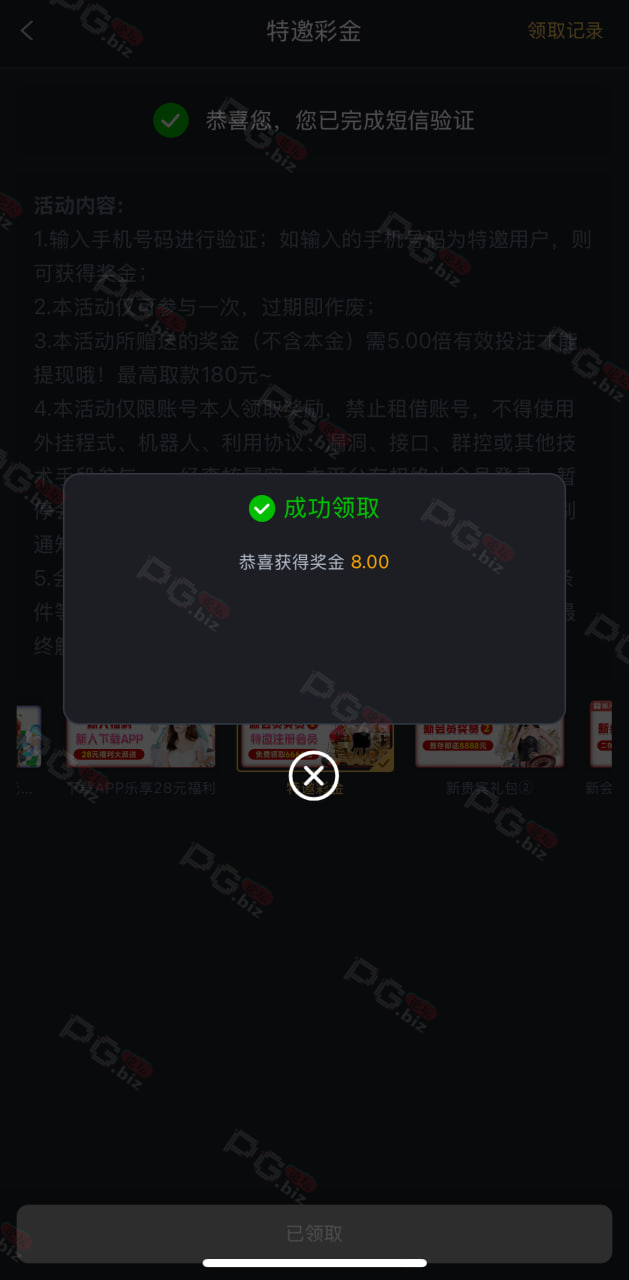629x1280 pixels.
Task: Go back using the top-left arrow
Action: pos(27,31)
